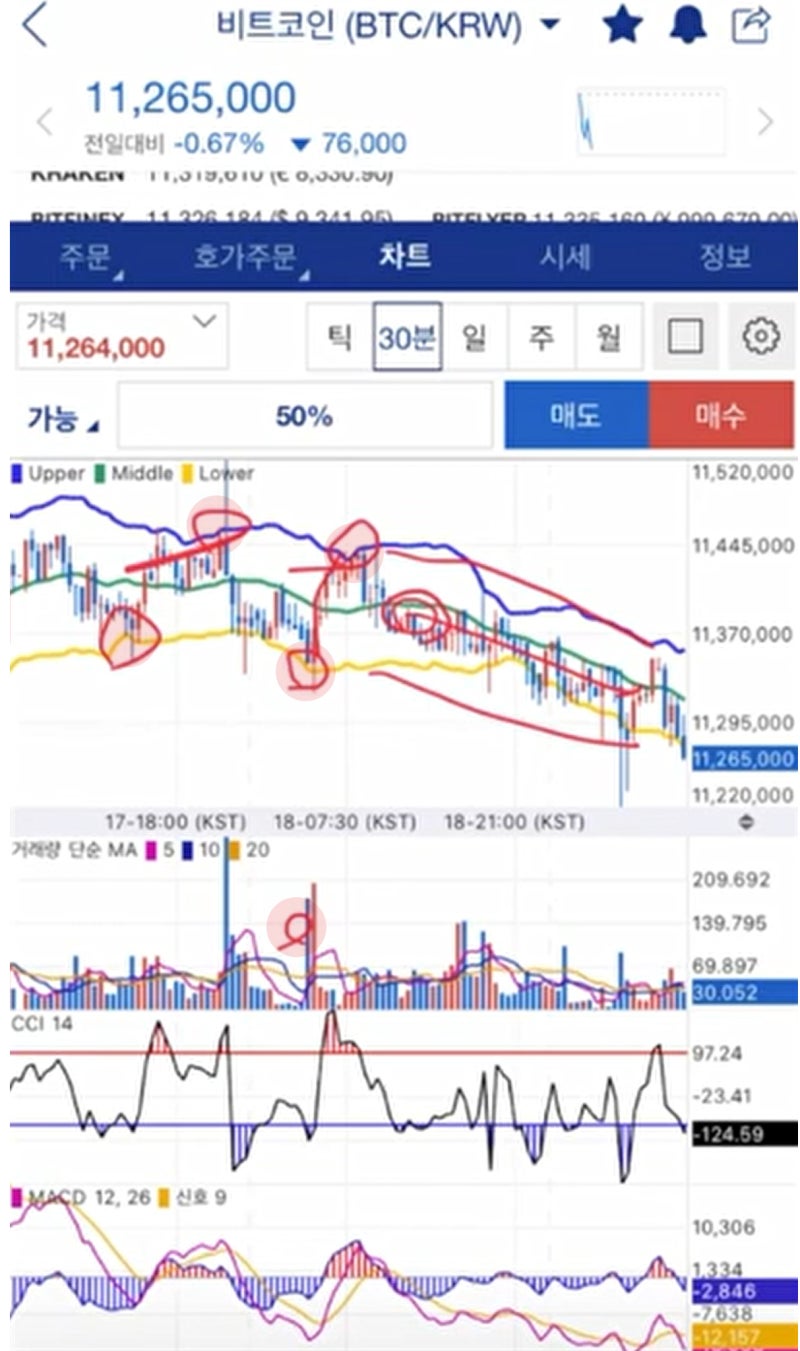800x1351 pixels.
Task: Tap the 매수 buy button
Action: pyautogui.click(x=721, y=415)
